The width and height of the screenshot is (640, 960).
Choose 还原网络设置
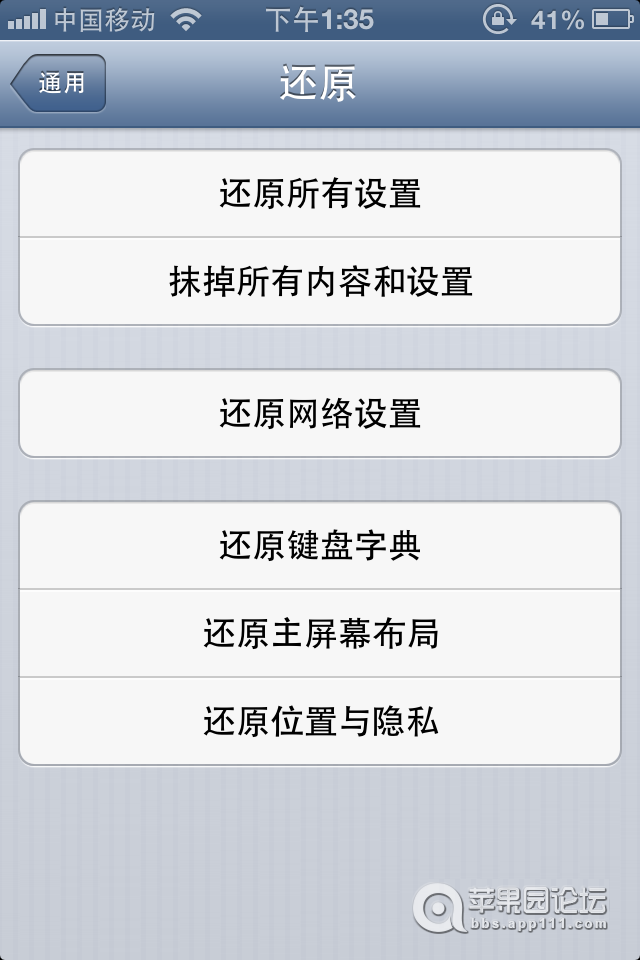point(320,413)
